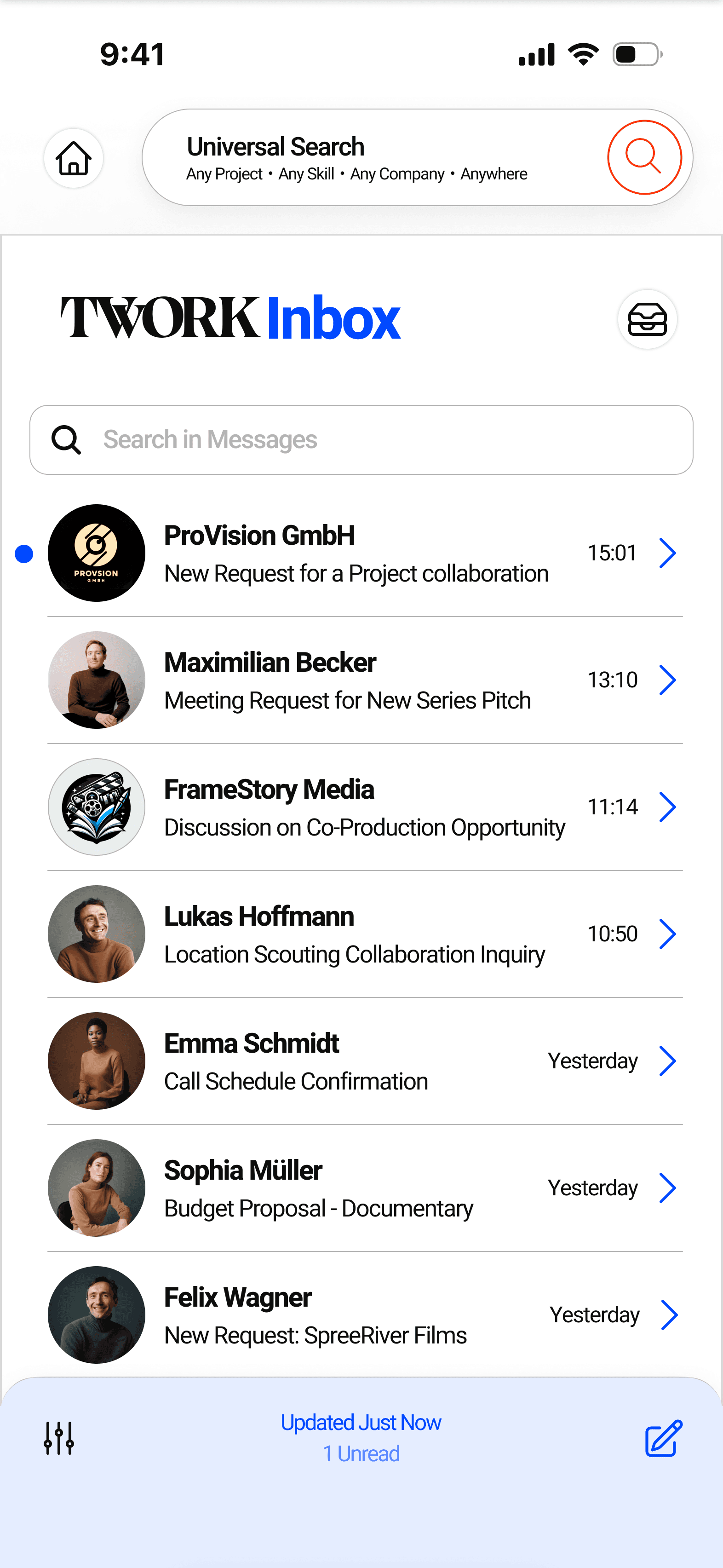Image resolution: width=723 pixels, height=1568 pixels.
Task: Open the ProVision GmbH message
Action: coord(365,553)
